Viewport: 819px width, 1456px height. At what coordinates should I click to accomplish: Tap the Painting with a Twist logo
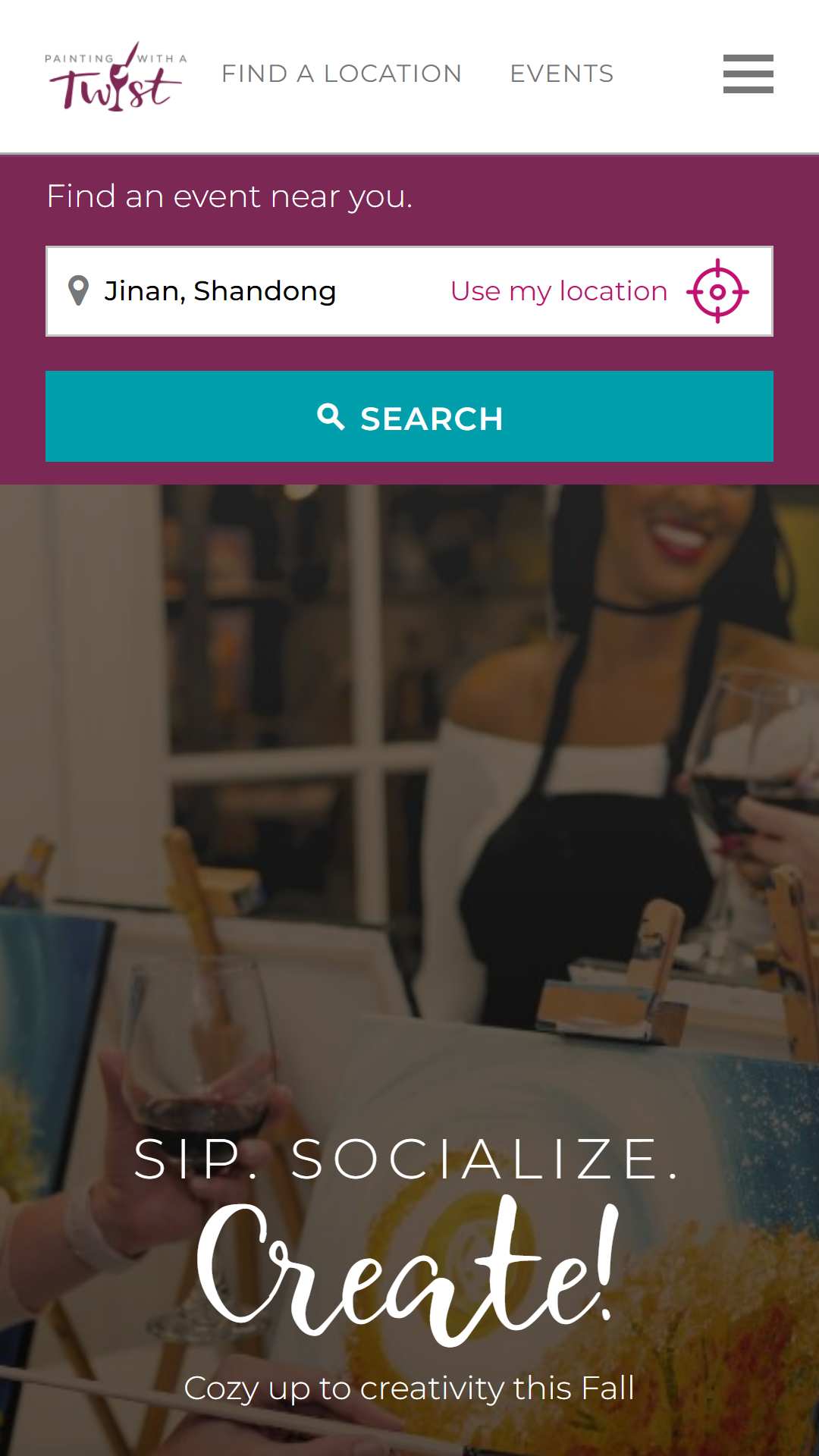pos(115,76)
